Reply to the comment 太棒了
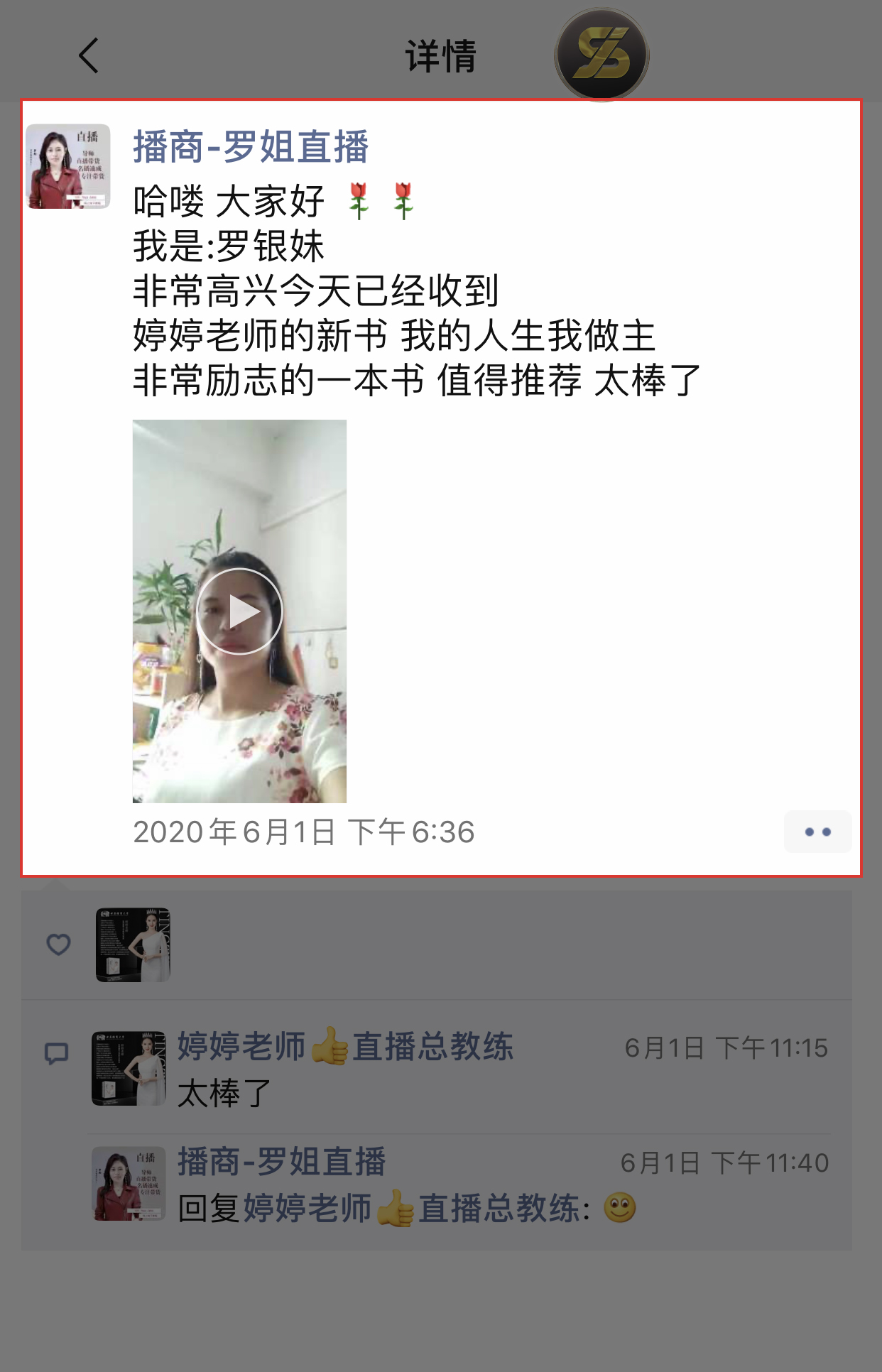Image resolution: width=882 pixels, height=1372 pixels. [224, 1093]
